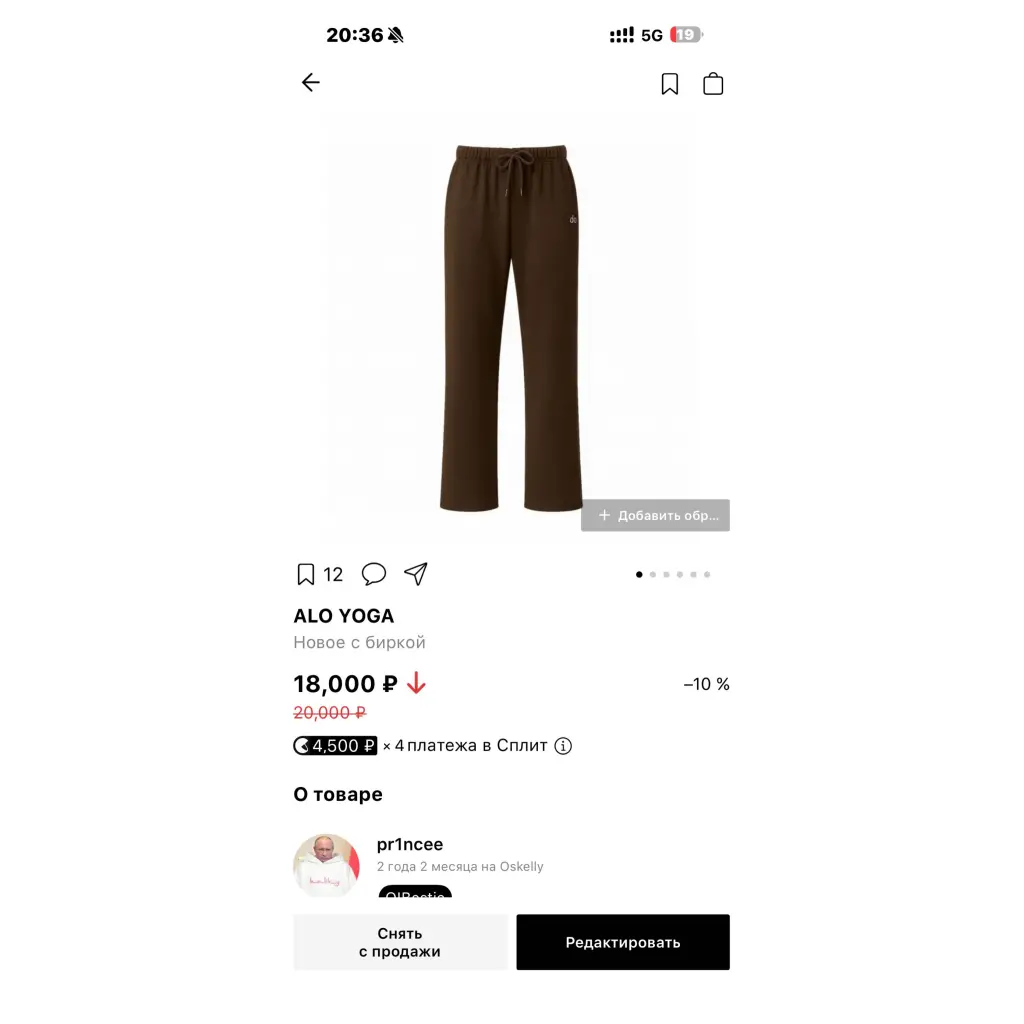Tap Редактировать to edit listing
This screenshot has height=1024, width=1024.
[x=623, y=942]
